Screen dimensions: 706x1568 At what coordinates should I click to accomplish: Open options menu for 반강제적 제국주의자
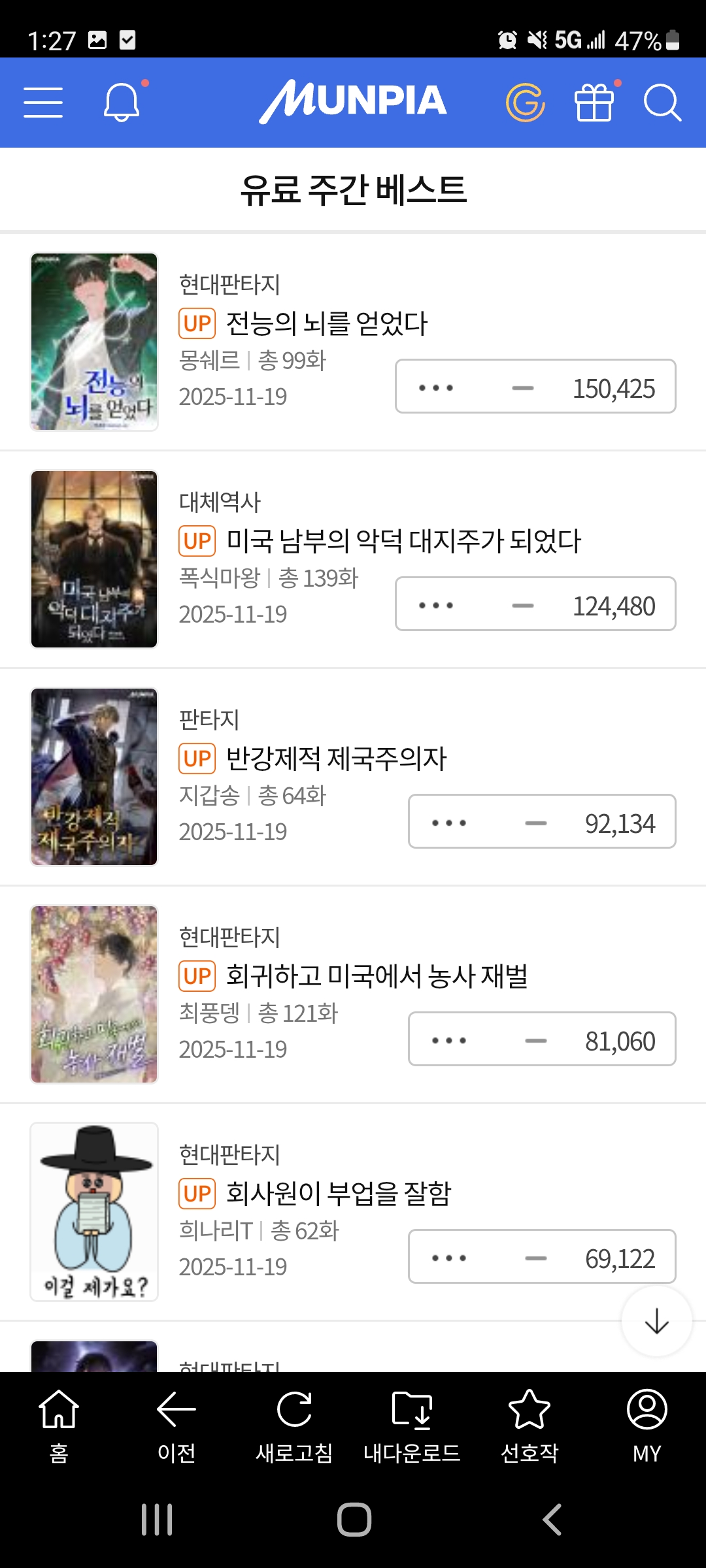point(448,822)
